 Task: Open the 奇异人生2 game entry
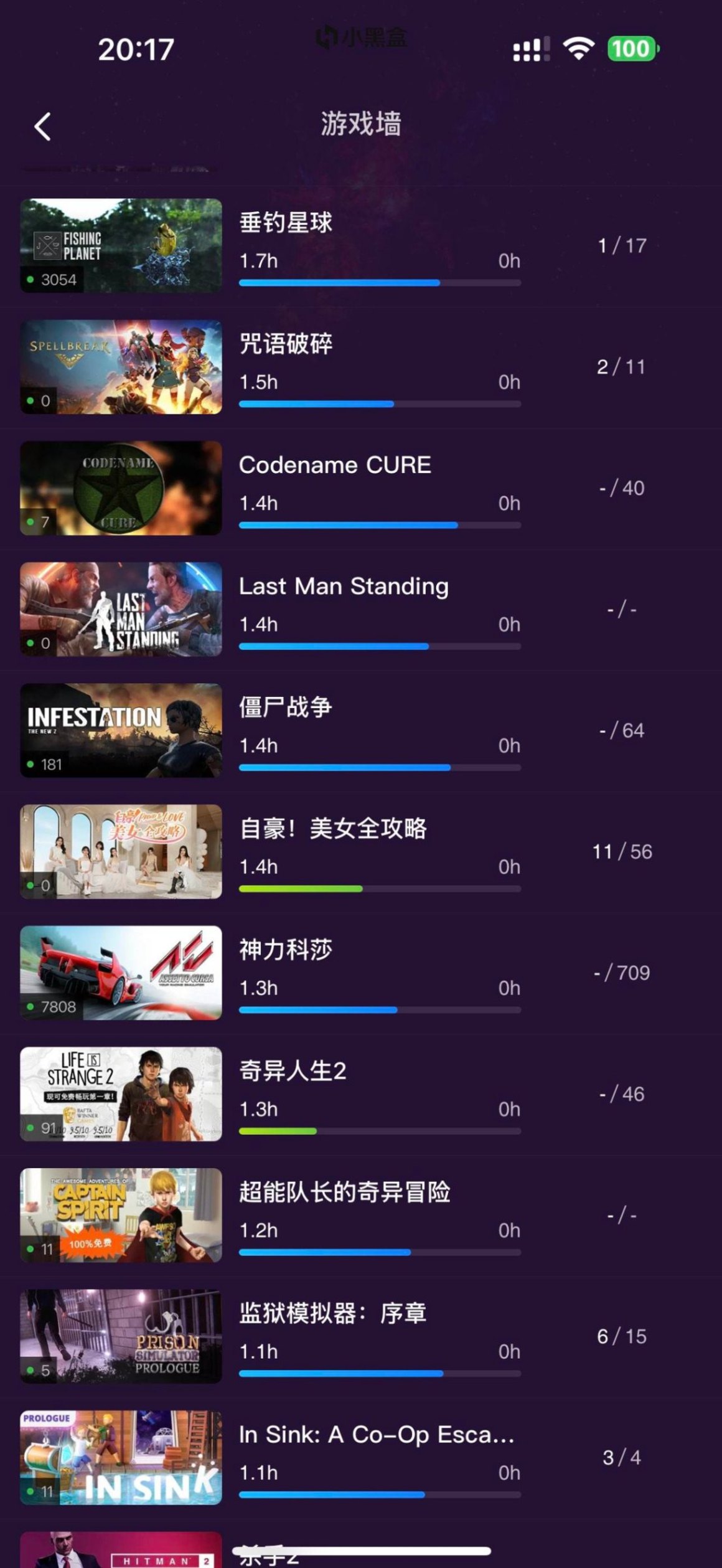(361, 1093)
